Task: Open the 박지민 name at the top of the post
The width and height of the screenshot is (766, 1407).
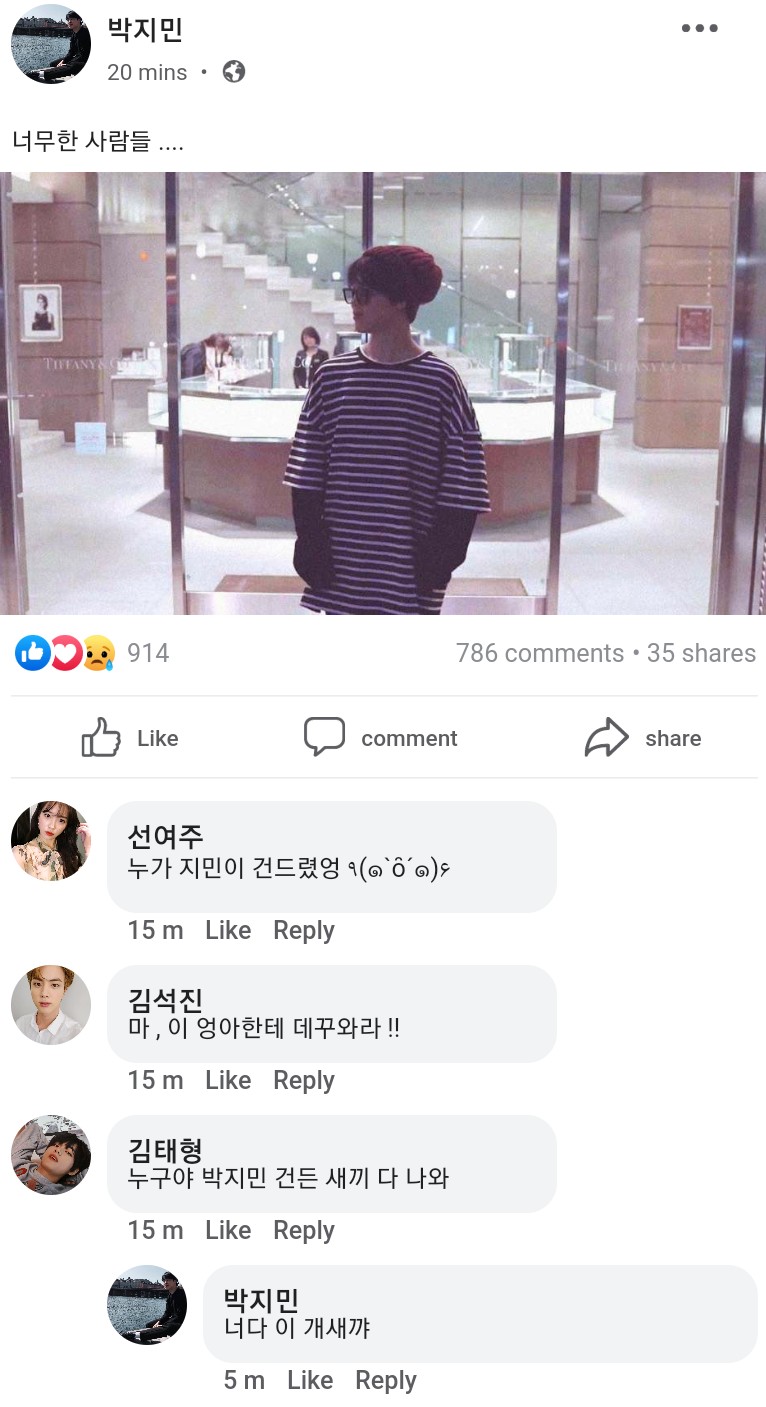Action: [145, 30]
